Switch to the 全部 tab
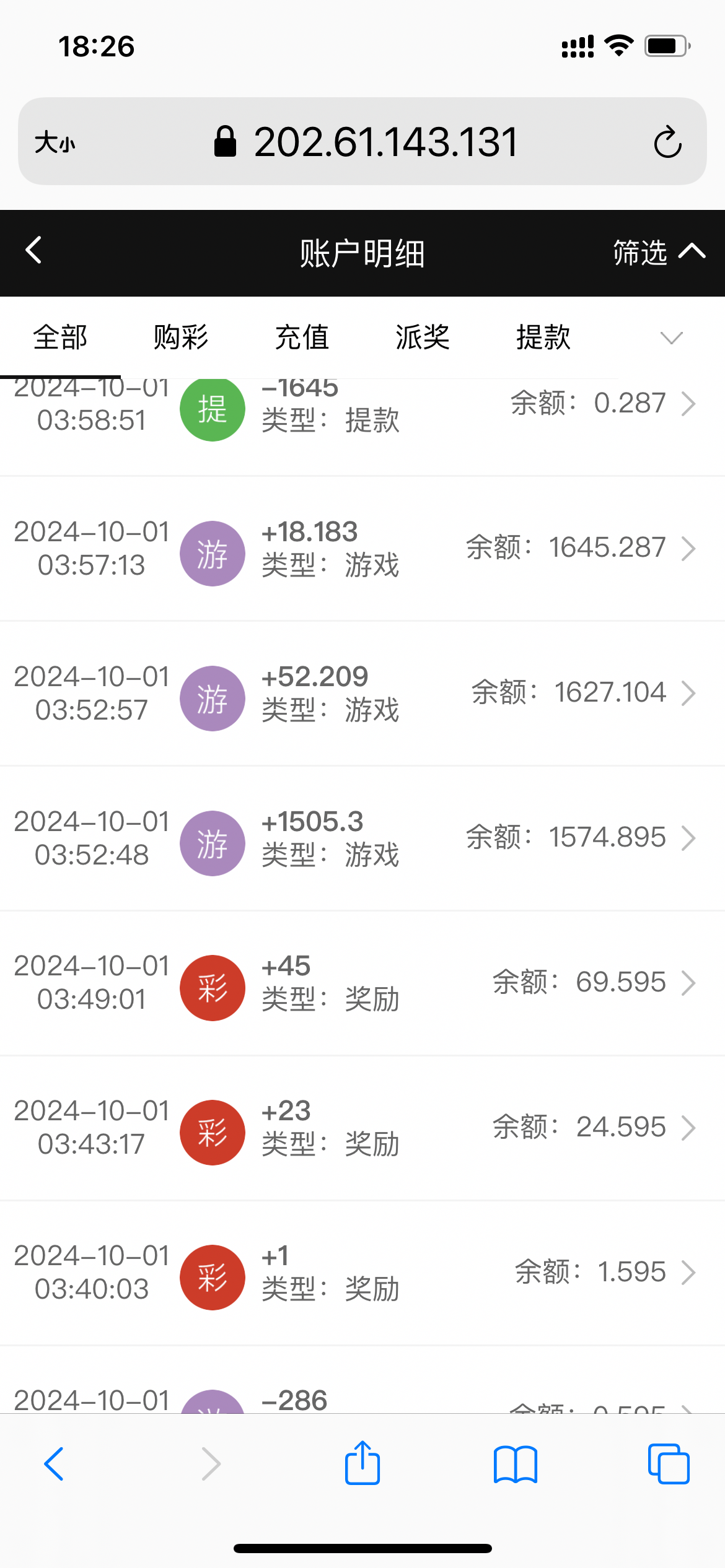Screen dimensions: 725x1568 coord(60,338)
